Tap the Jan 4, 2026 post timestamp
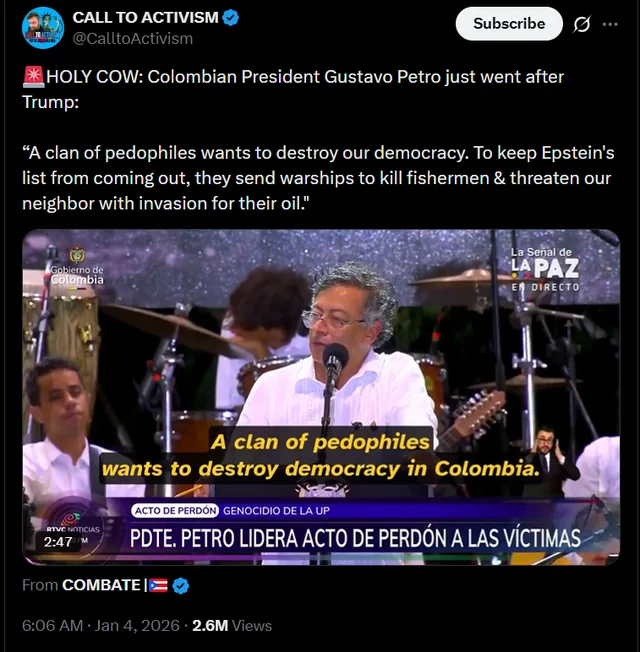Screen dimensions: 640x652 tap(100, 625)
